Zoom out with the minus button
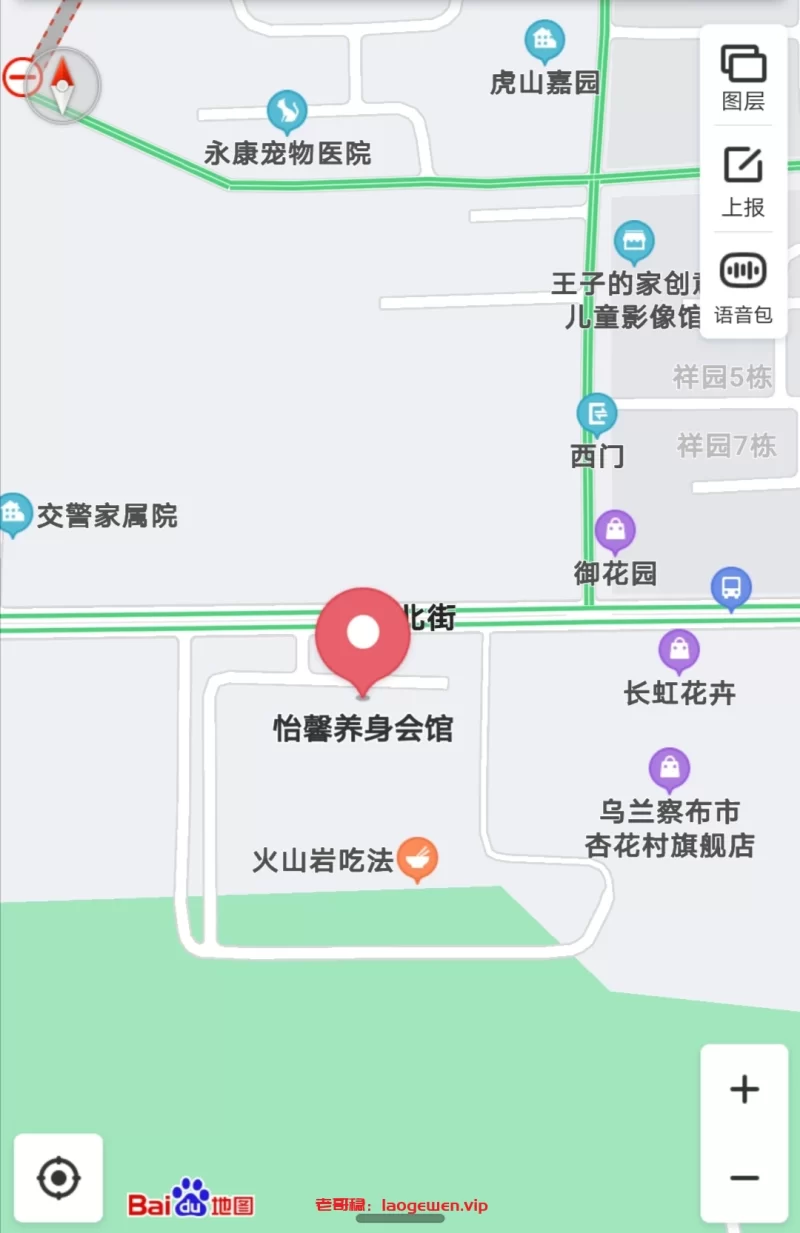The width and height of the screenshot is (800, 1233). coord(744,1178)
